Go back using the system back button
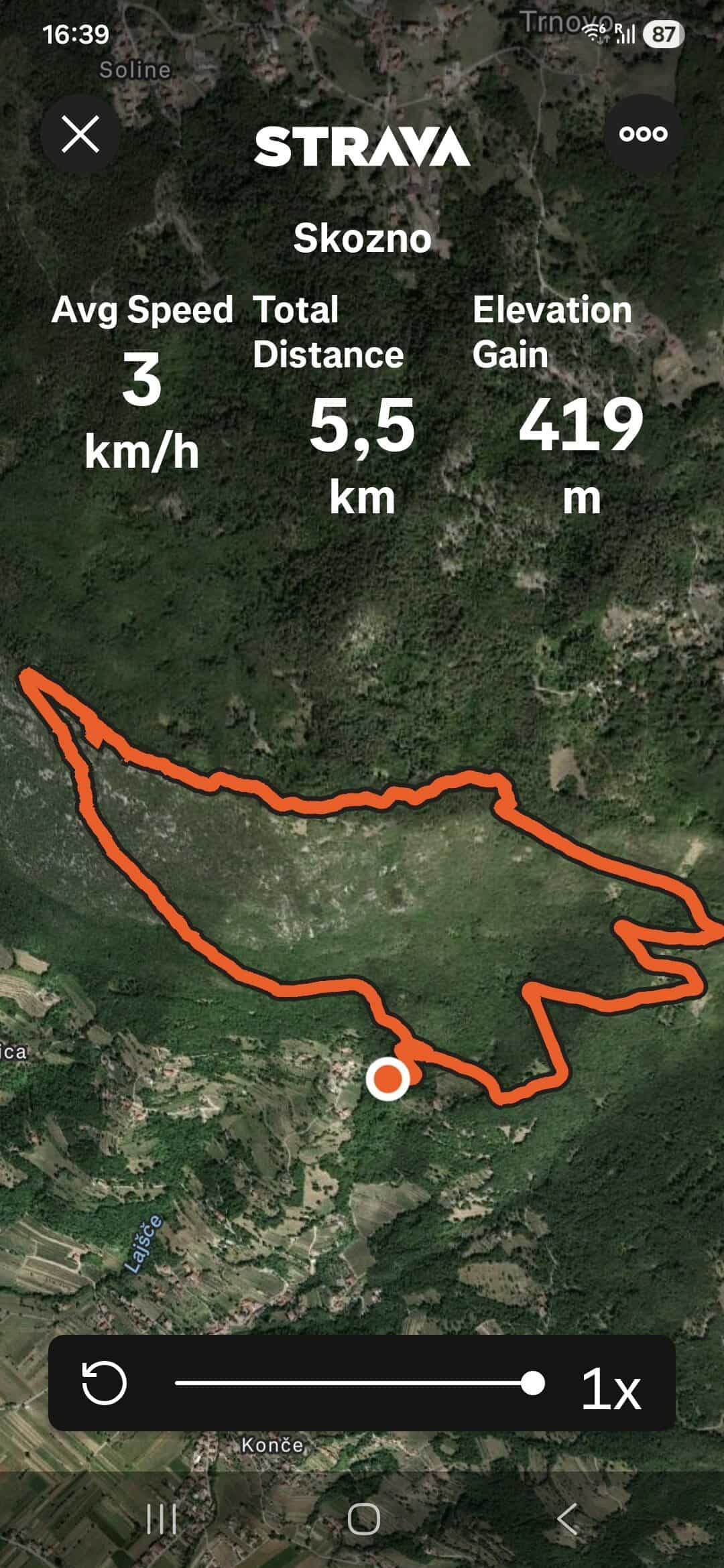 (x=567, y=1518)
